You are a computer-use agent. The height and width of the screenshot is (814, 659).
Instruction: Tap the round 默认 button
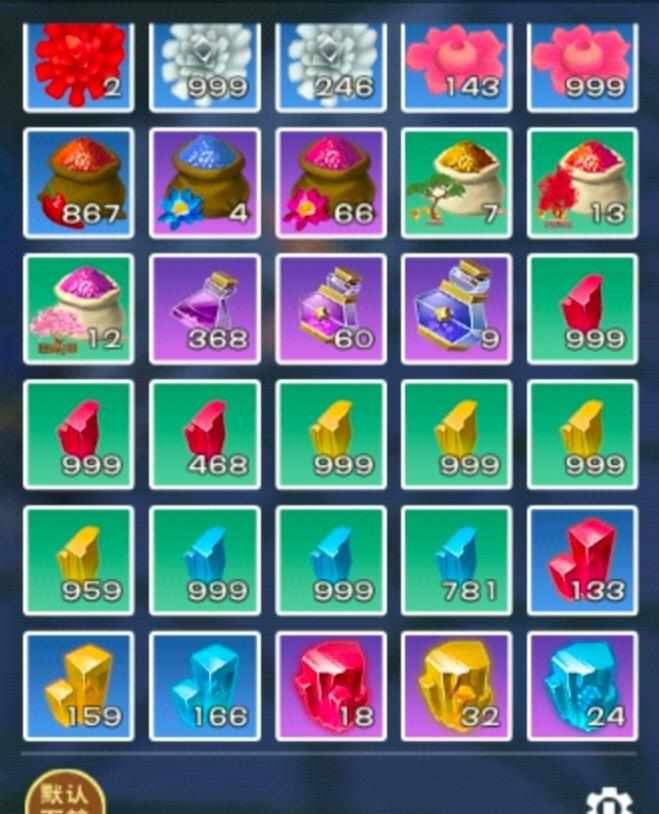tap(65, 793)
